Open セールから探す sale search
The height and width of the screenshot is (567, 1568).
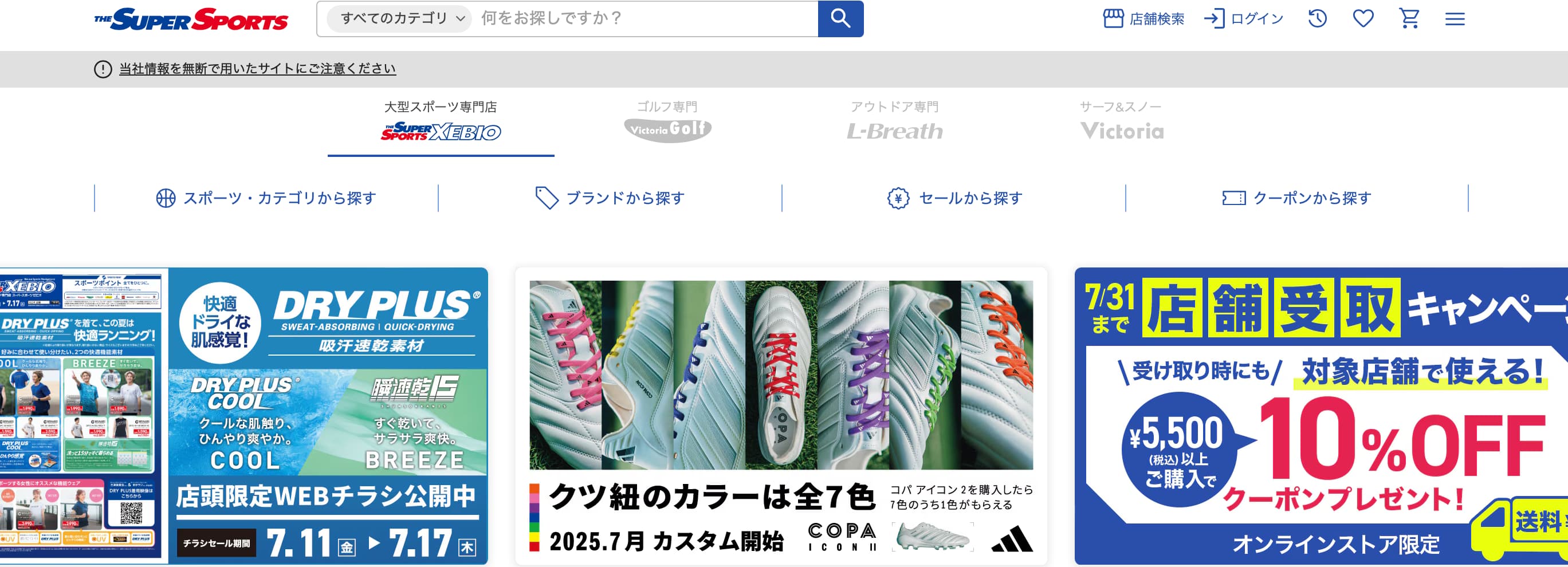point(954,198)
